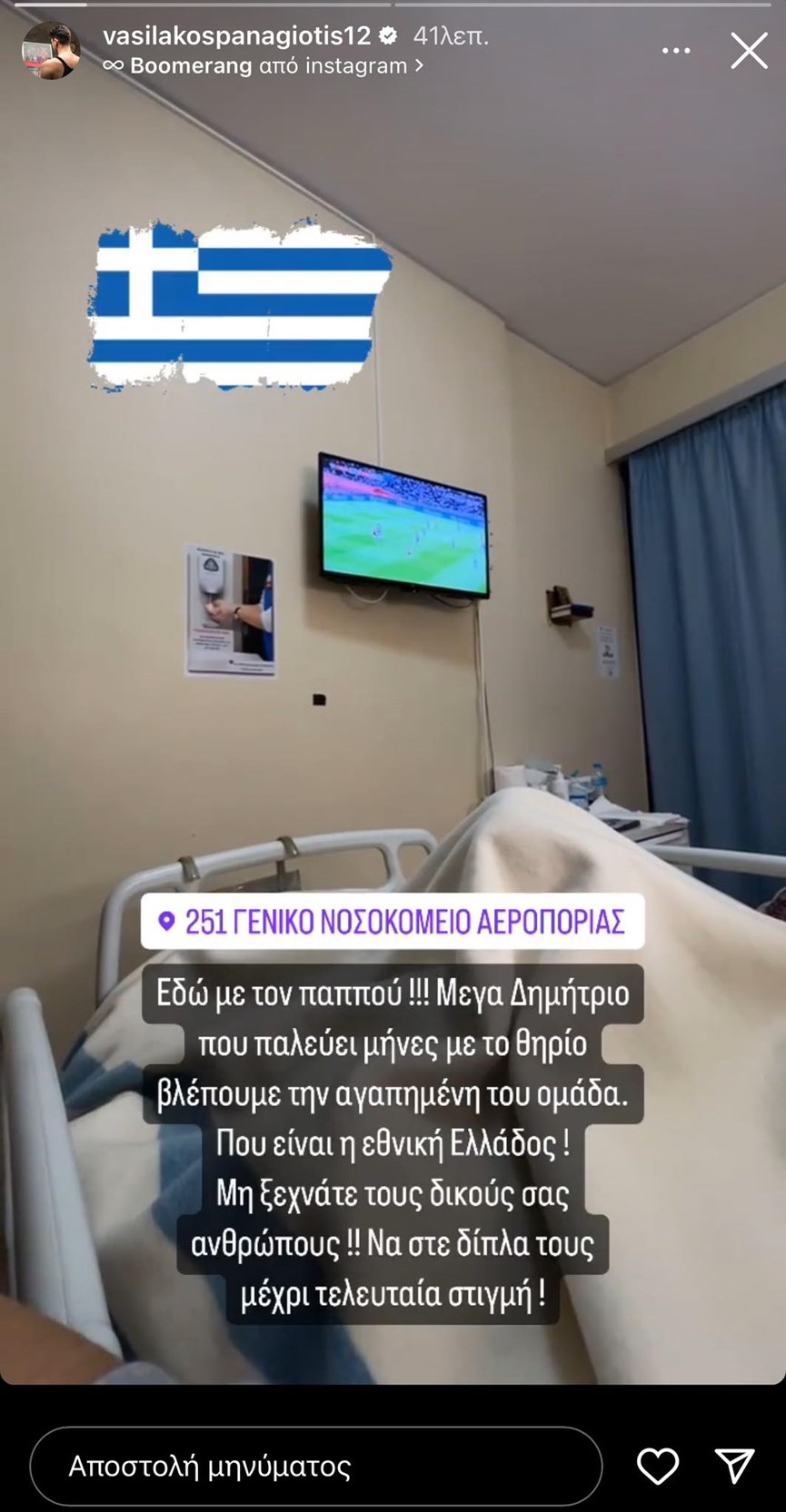Screen dimensions: 786x1512
Task: Open the username vasilakospanagiotis12 profile
Action: point(242,37)
